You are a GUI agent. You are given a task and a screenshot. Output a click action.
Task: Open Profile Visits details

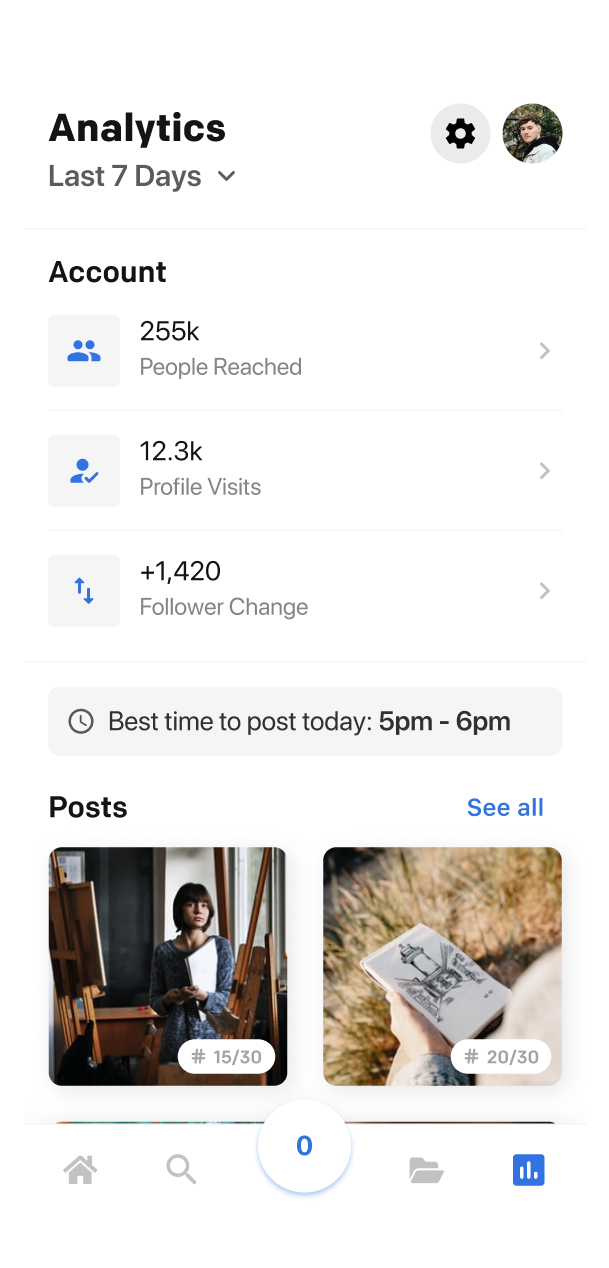(305, 471)
